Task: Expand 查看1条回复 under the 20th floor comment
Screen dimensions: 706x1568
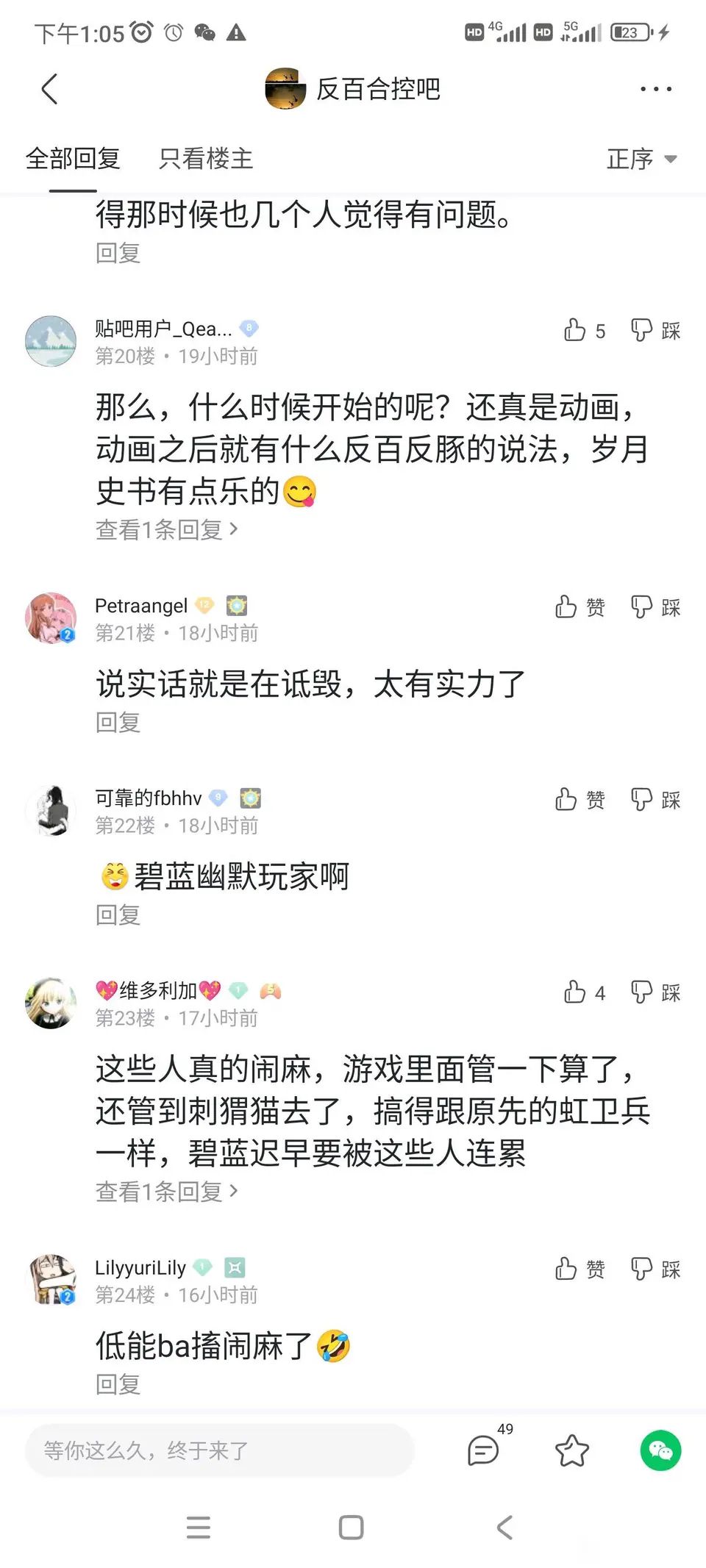Action: (166, 529)
